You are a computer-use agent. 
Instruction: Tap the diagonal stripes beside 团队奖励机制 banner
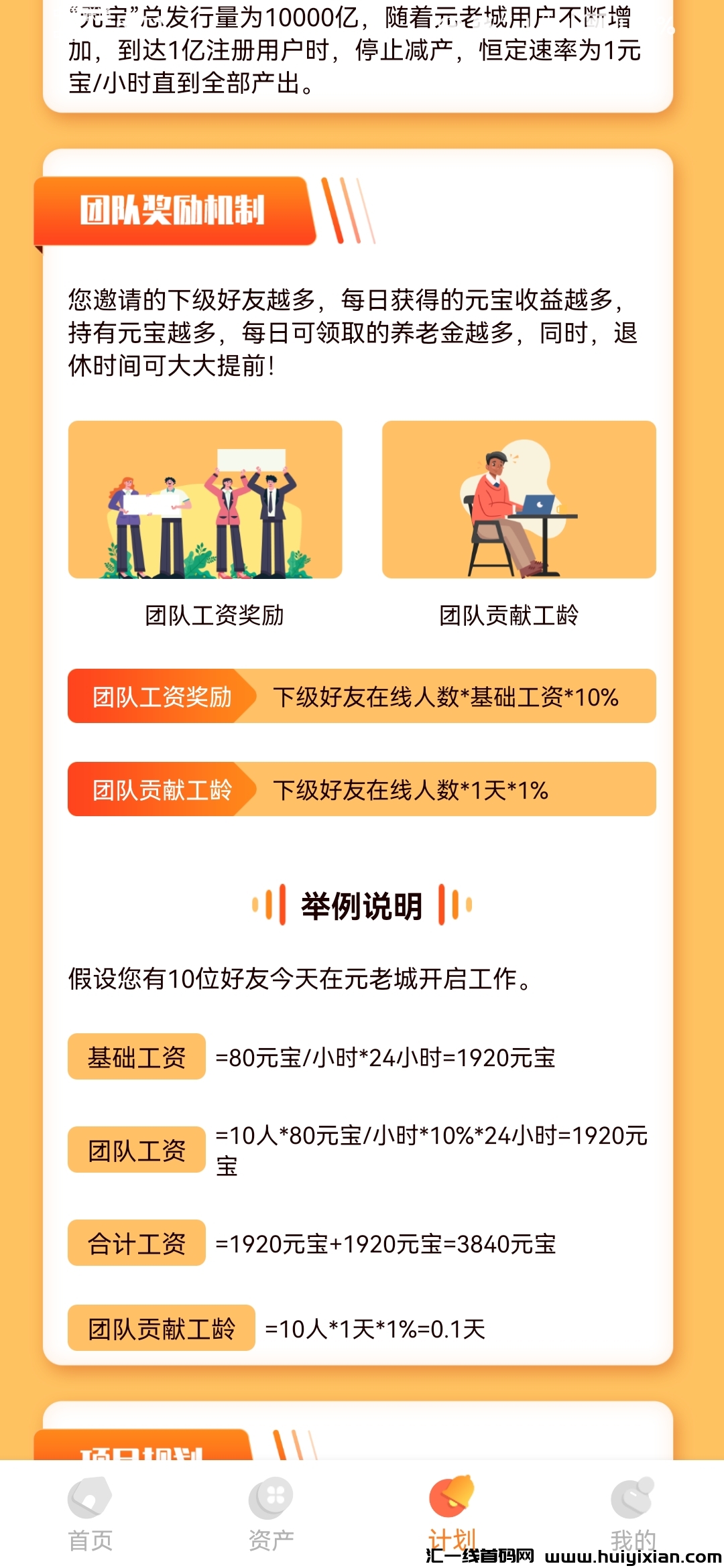coord(349,211)
